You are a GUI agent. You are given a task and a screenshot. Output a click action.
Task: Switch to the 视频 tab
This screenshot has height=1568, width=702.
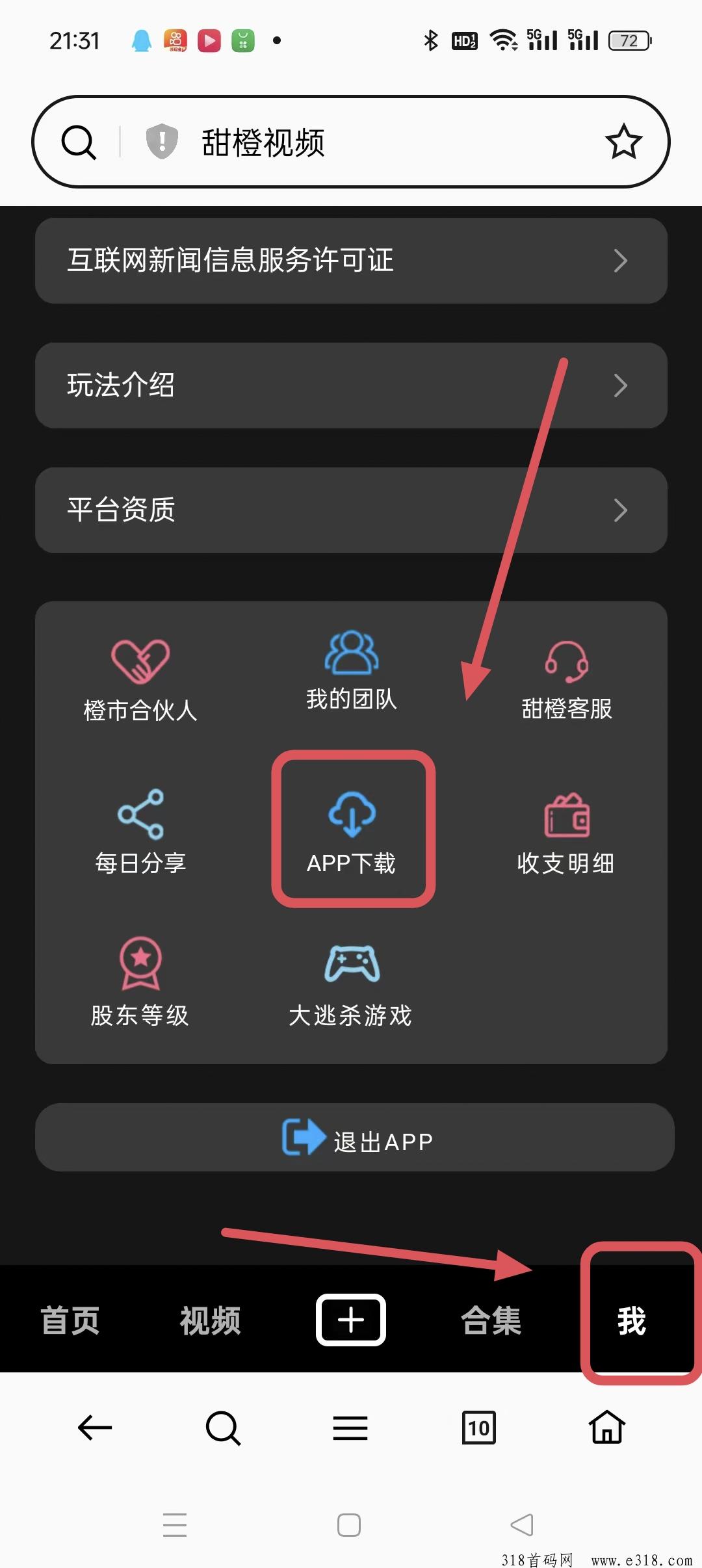point(210,1321)
